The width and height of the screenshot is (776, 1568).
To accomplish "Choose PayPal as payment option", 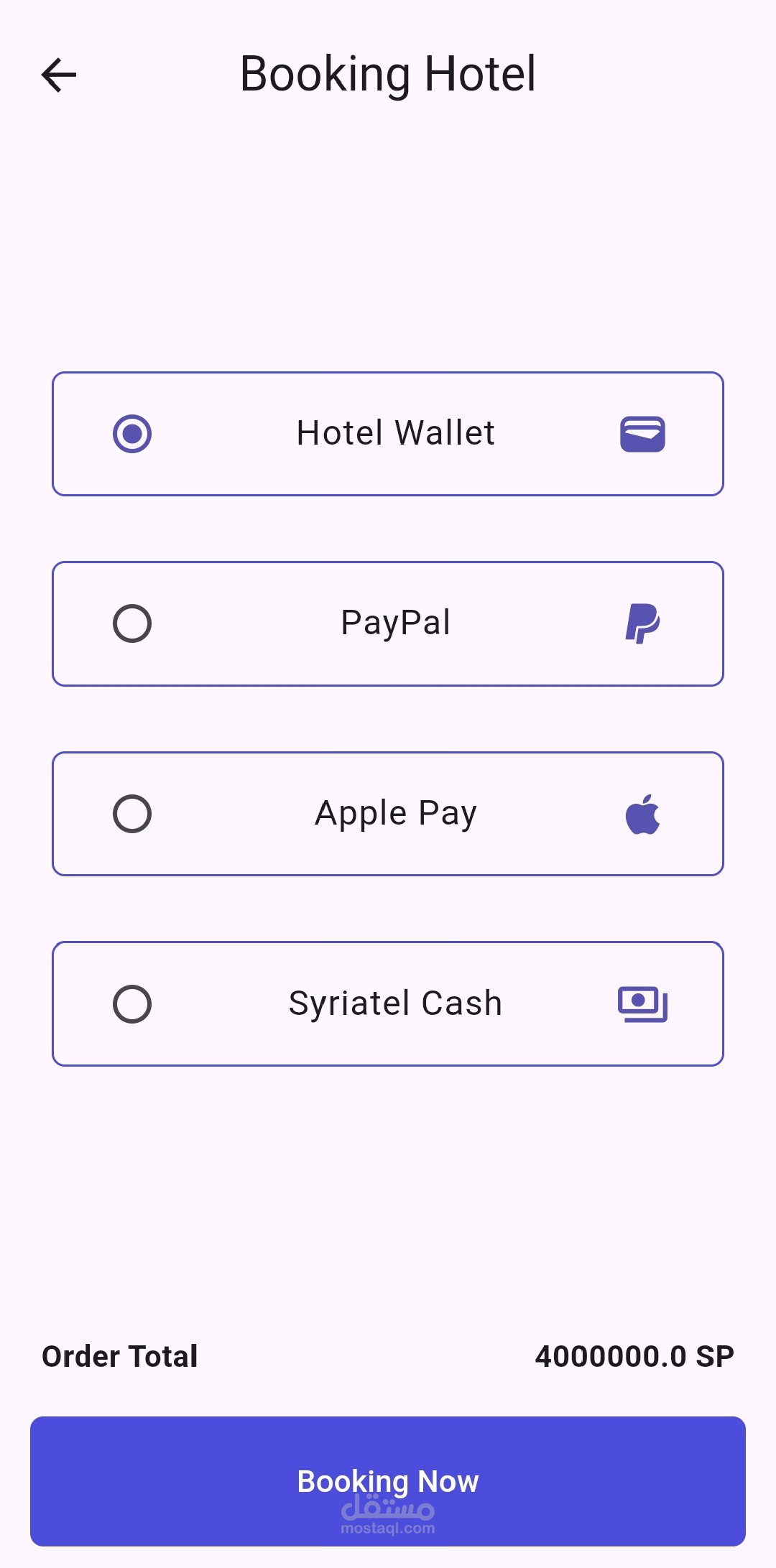I will 132,623.
